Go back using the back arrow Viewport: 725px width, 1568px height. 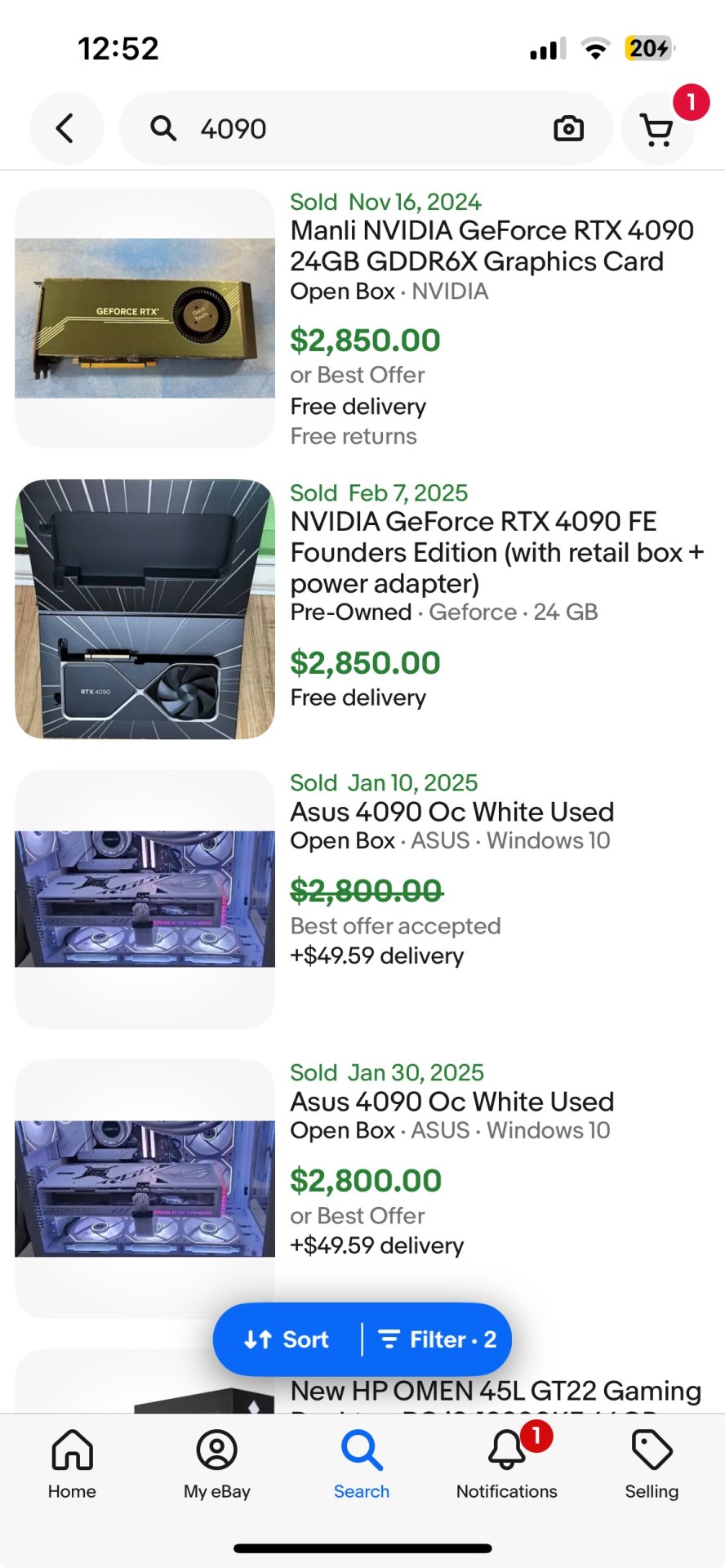pos(66,128)
